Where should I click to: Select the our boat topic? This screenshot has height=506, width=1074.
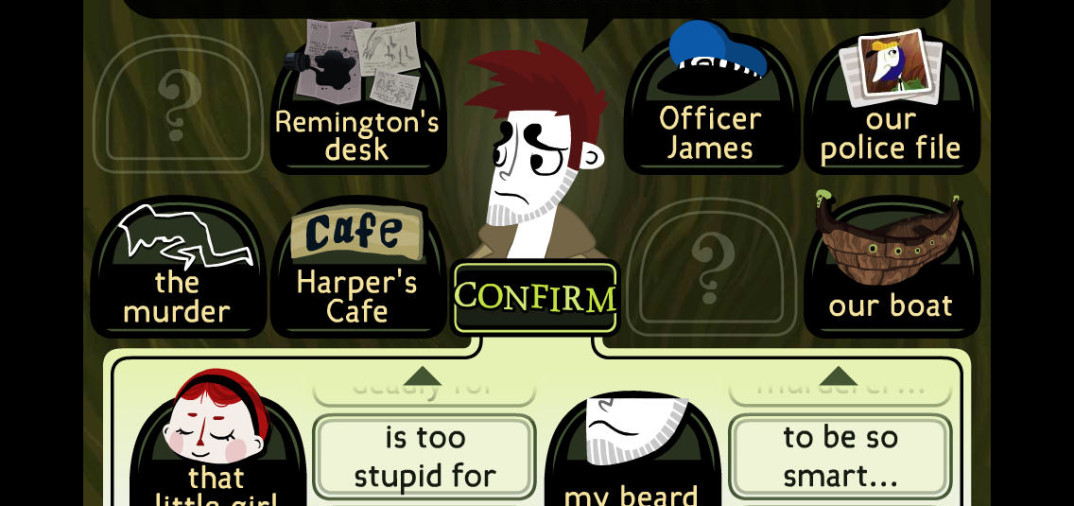coord(890,268)
